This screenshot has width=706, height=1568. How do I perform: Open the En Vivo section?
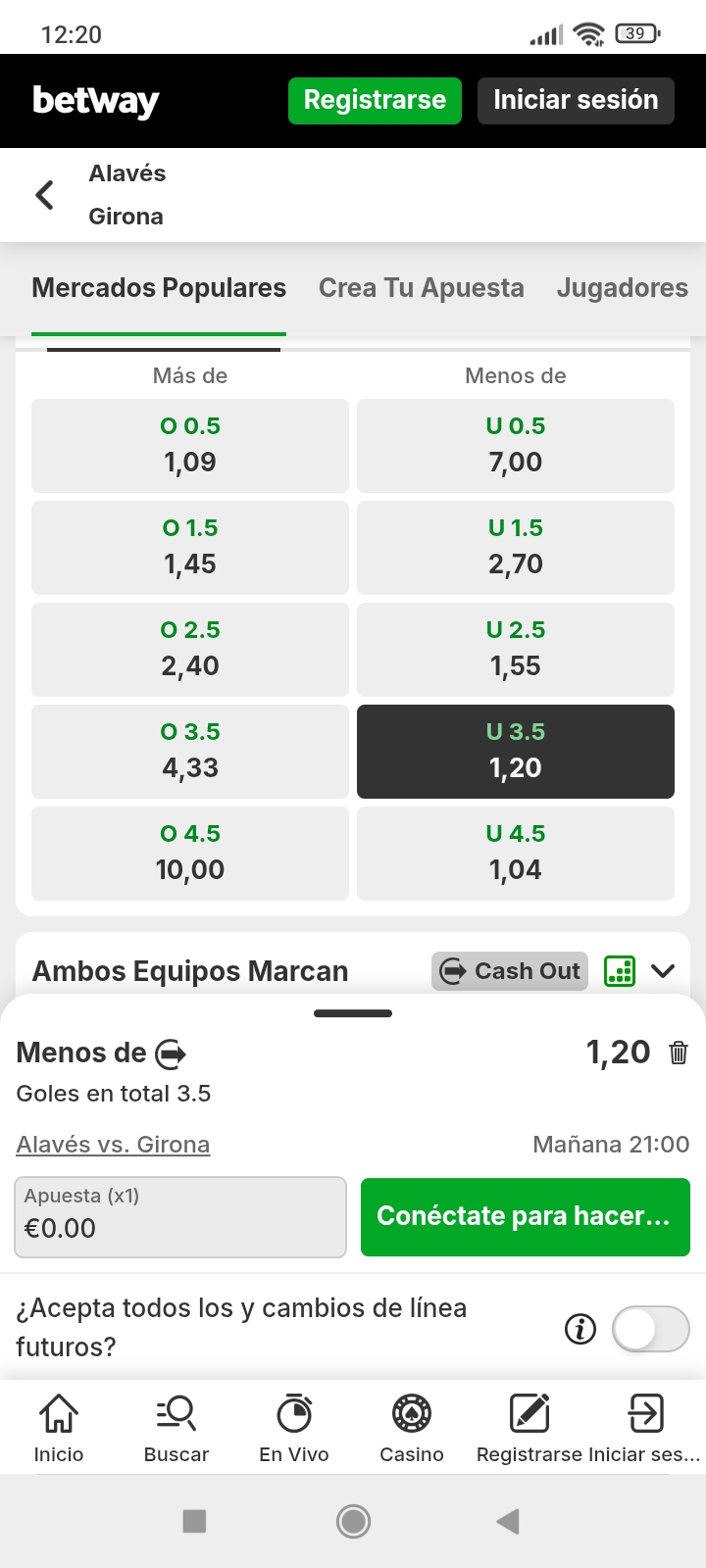[x=294, y=1429]
